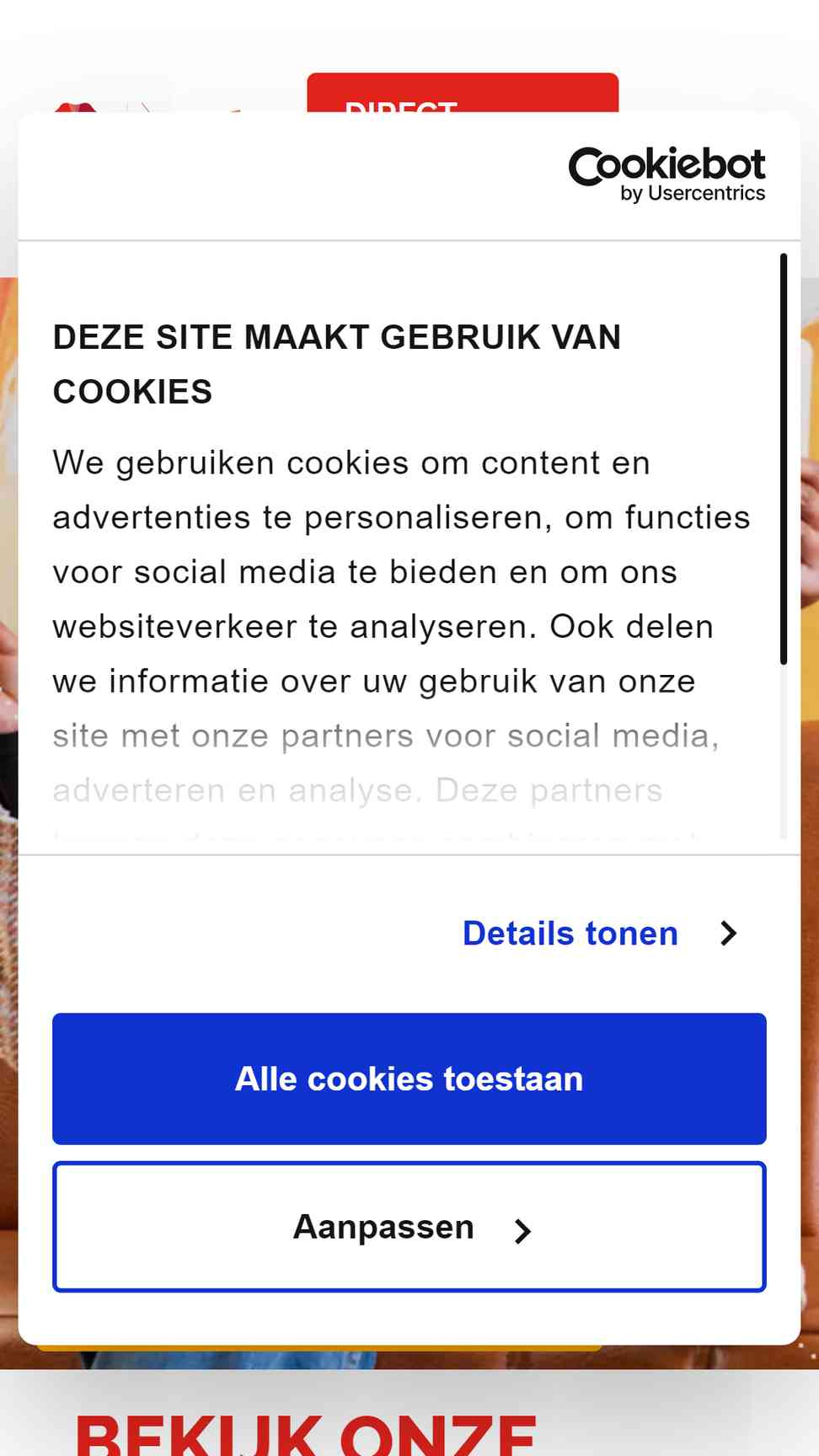Open the Aanpassen cookie settings
The width and height of the screenshot is (819, 1456).
pos(409,1227)
